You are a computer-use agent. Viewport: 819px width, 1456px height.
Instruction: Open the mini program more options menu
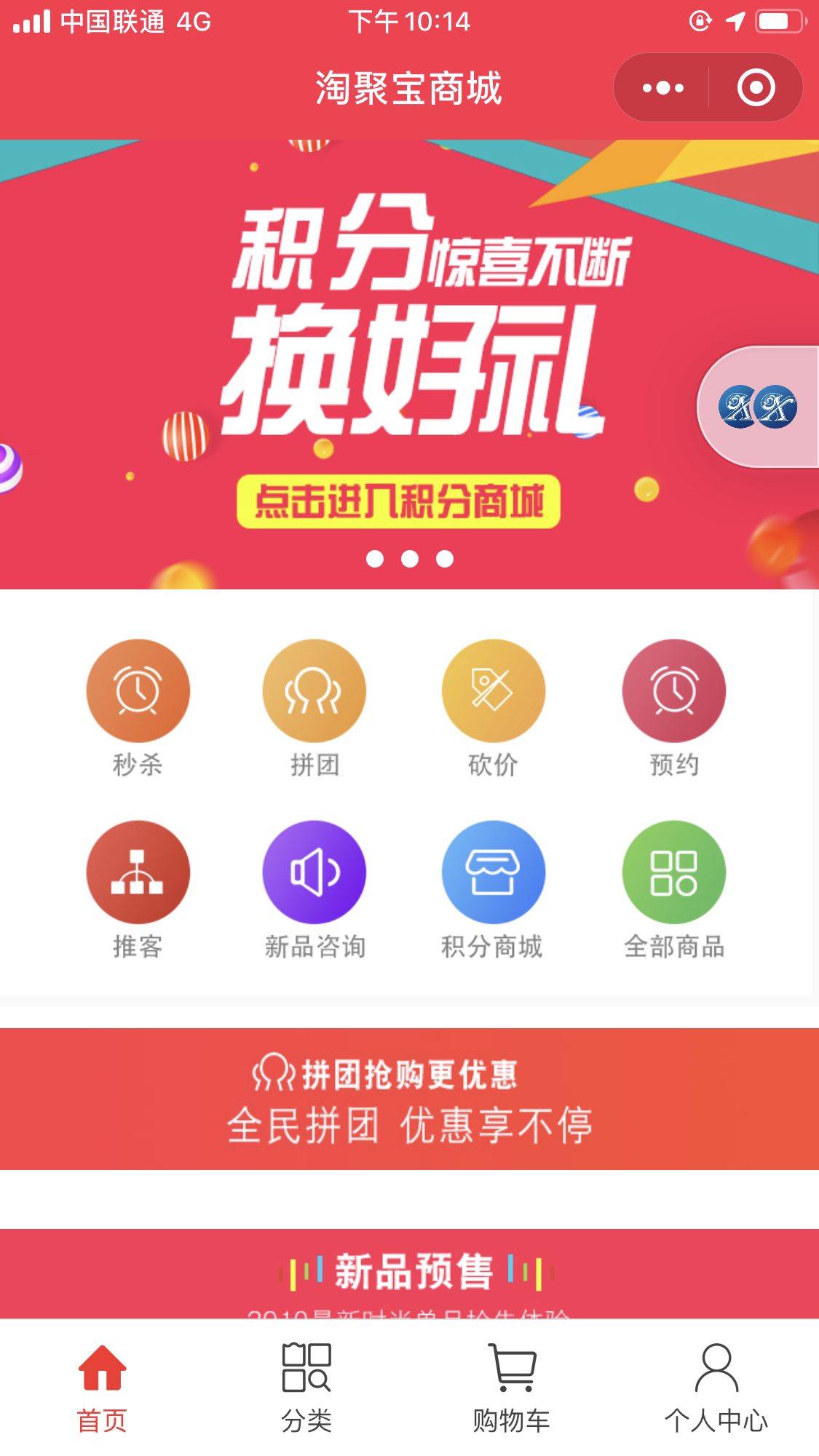point(662,88)
